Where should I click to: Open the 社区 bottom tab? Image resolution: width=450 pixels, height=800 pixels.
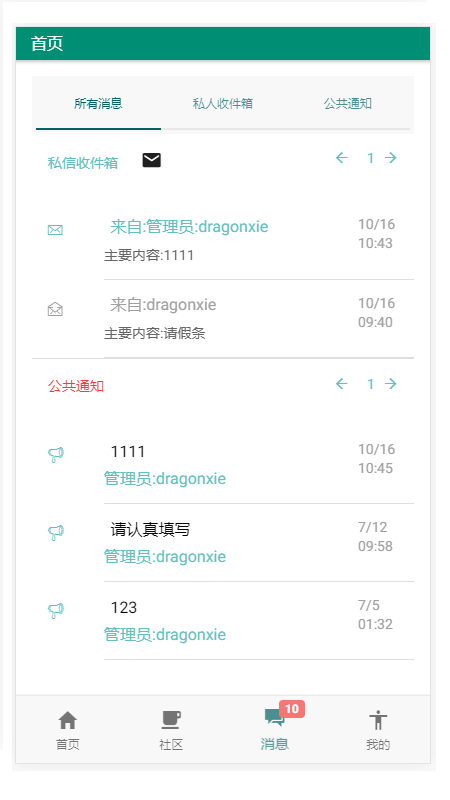171,730
